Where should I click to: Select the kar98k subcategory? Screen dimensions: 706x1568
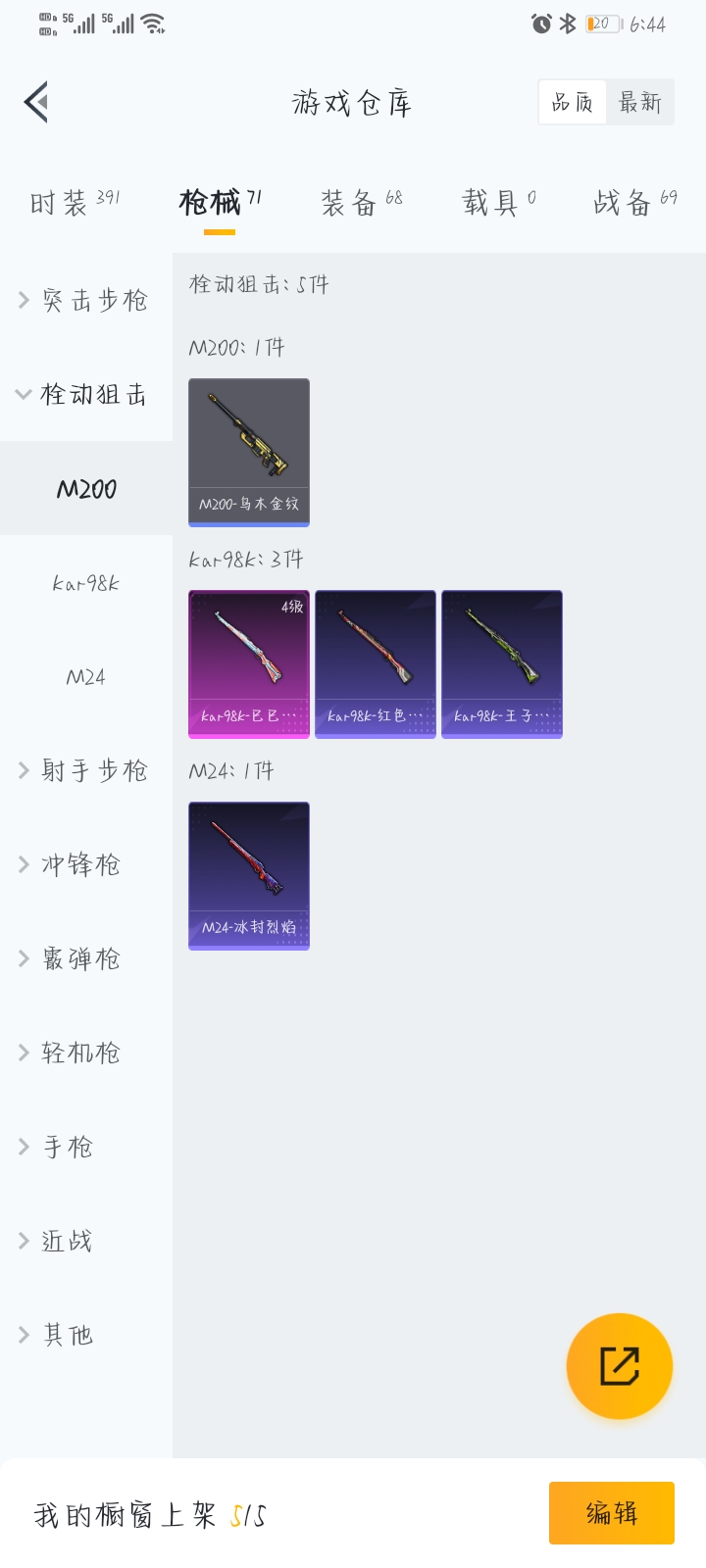coord(86,583)
